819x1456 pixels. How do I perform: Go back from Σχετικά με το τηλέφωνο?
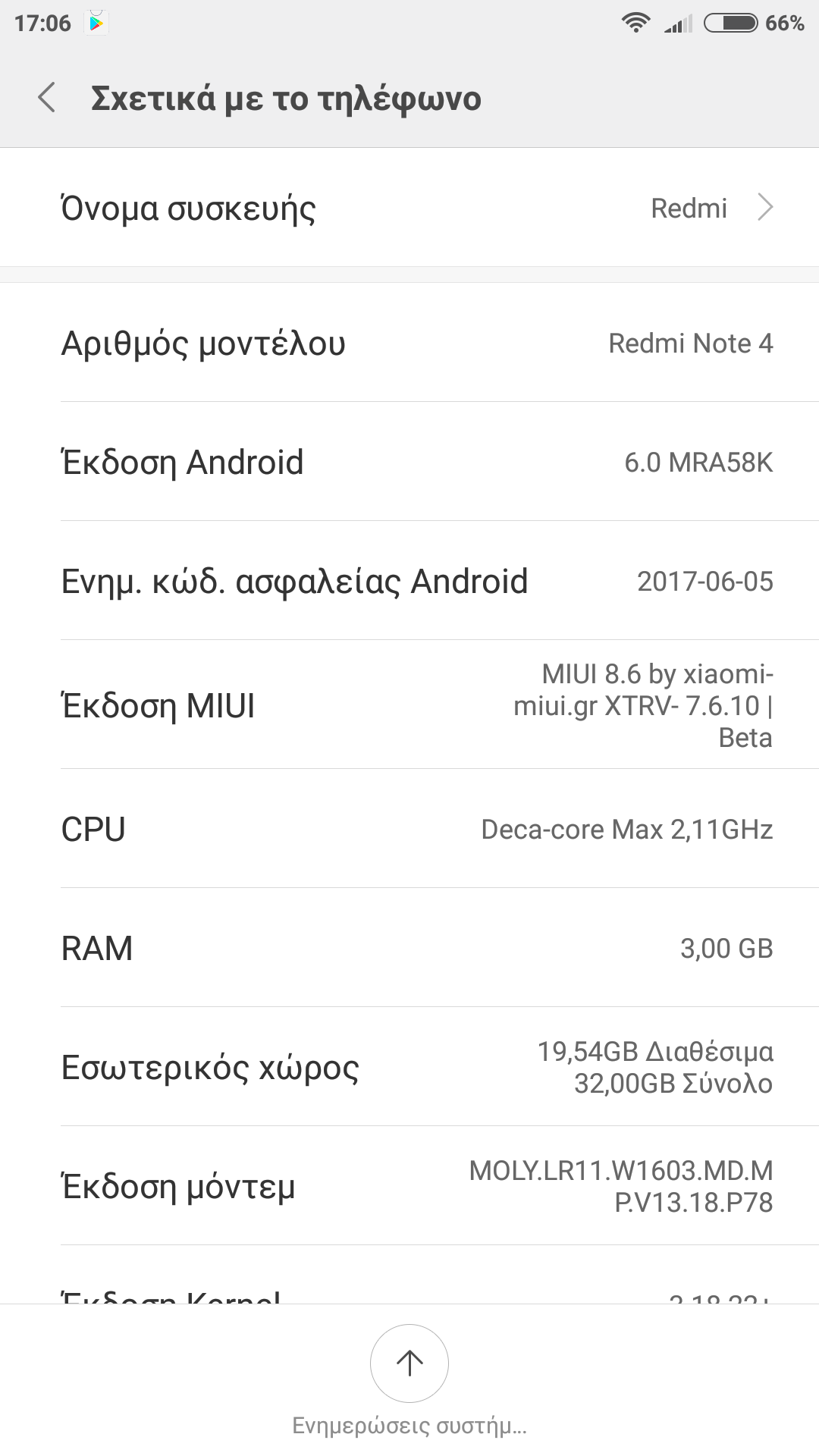point(47,98)
